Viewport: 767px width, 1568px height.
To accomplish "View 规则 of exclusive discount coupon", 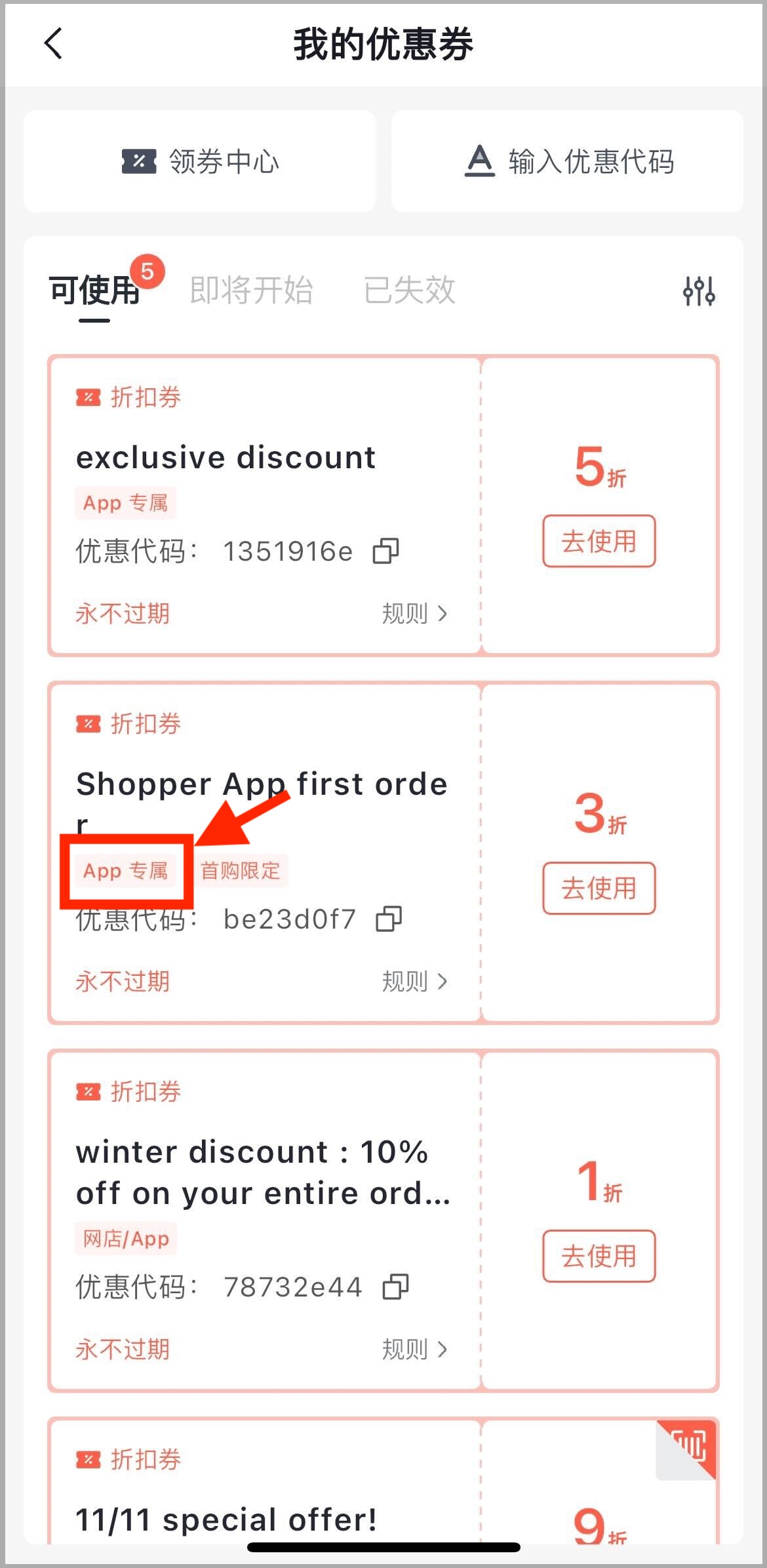I will point(414,614).
